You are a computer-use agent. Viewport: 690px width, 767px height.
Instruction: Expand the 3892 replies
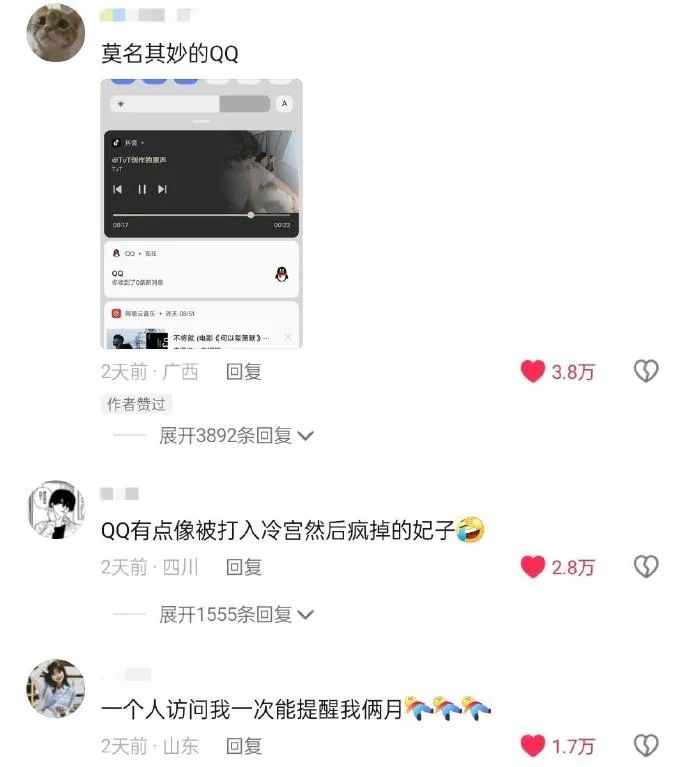pos(236,435)
